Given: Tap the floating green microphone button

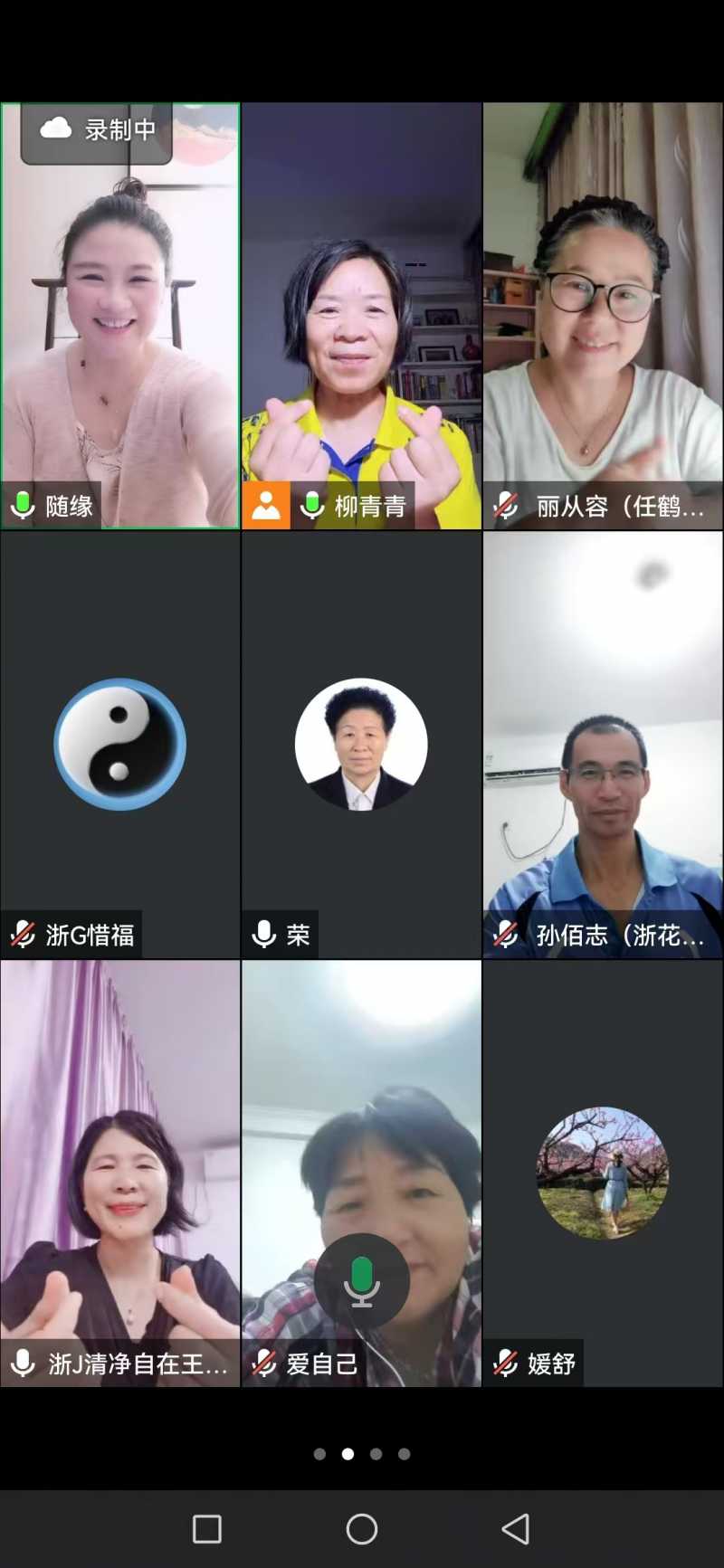Looking at the screenshot, I should tap(362, 1280).
